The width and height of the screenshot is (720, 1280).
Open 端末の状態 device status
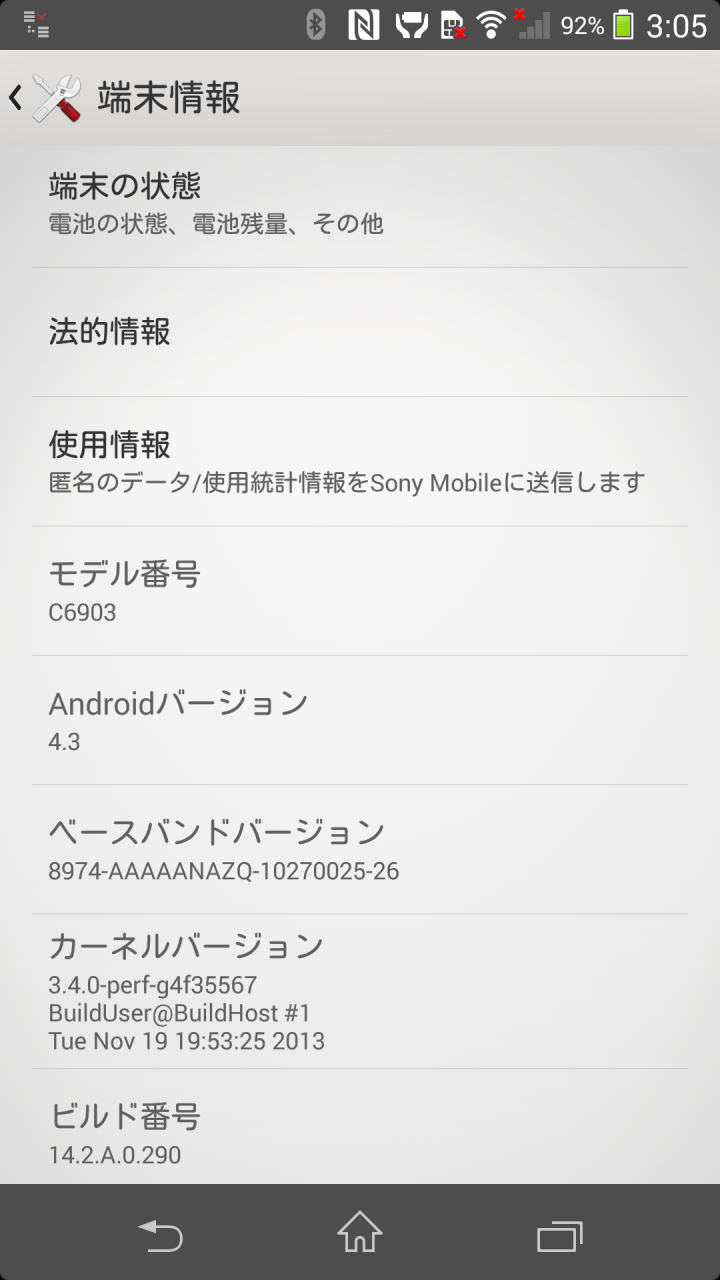pyautogui.click(x=360, y=203)
